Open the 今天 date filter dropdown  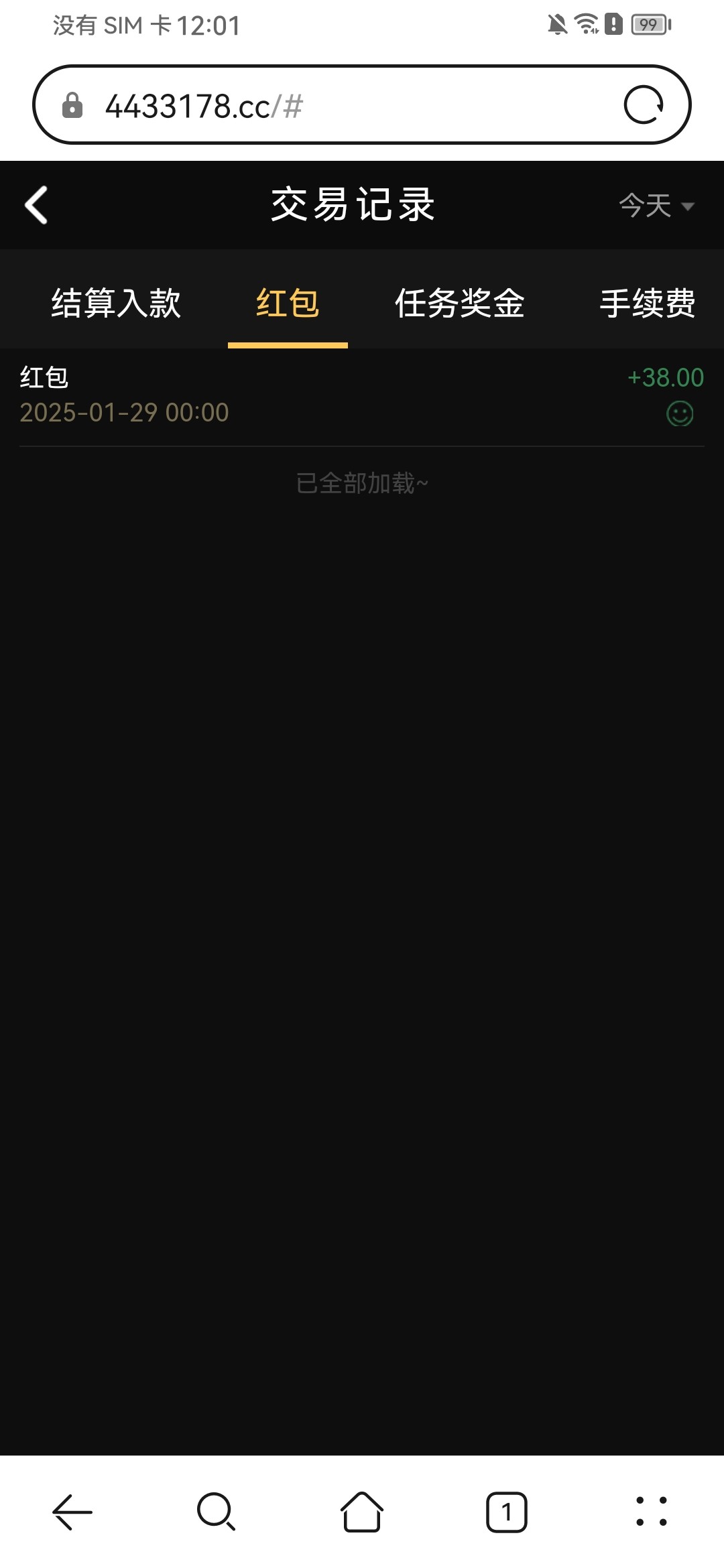tap(656, 206)
